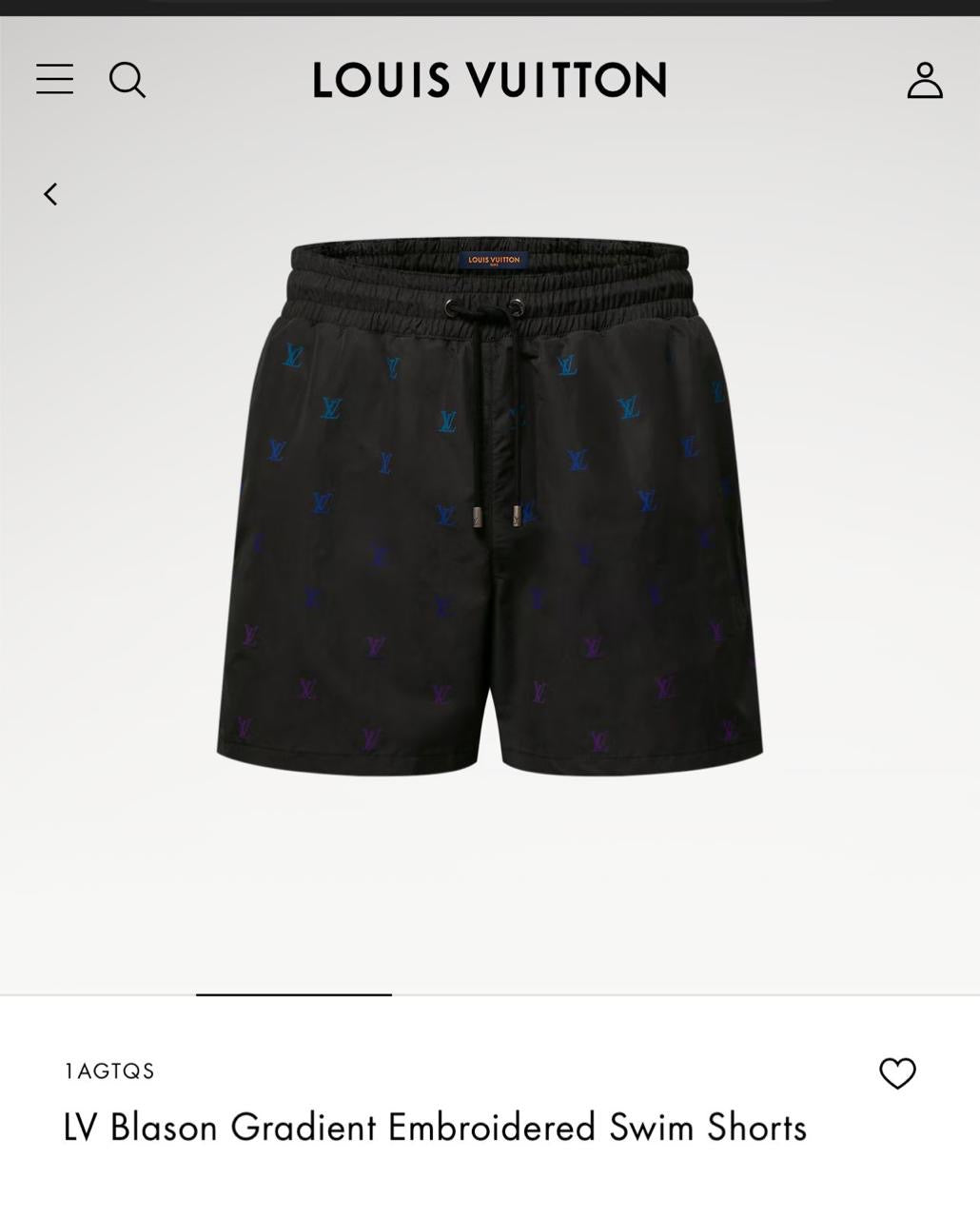980x1218 pixels.
Task: Open the account profile icon
Action: tap(924, 80)
